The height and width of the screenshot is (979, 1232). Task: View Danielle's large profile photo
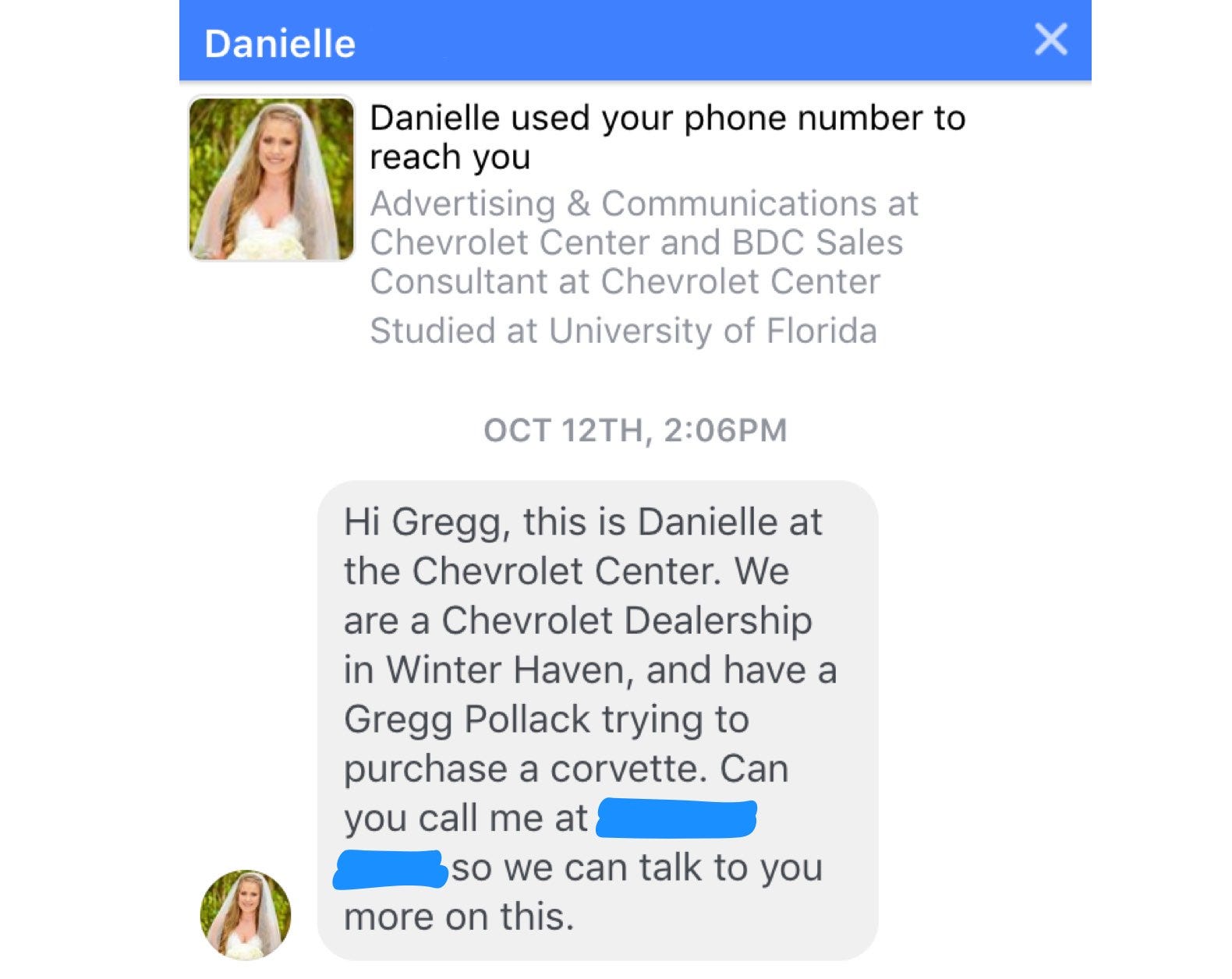[x=271, y=178]
